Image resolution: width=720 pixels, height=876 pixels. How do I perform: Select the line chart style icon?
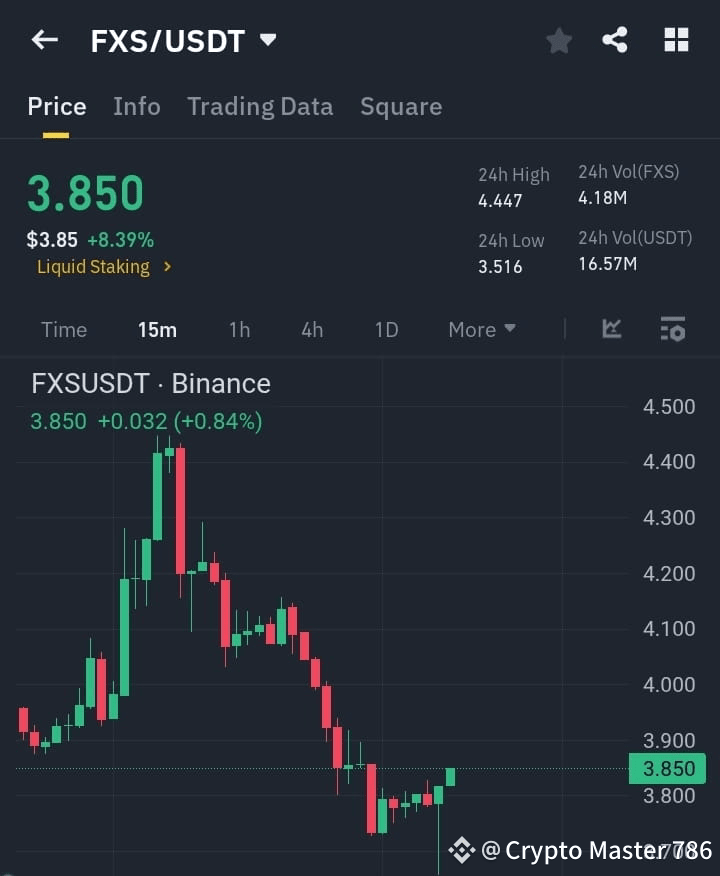coord(610,329)
